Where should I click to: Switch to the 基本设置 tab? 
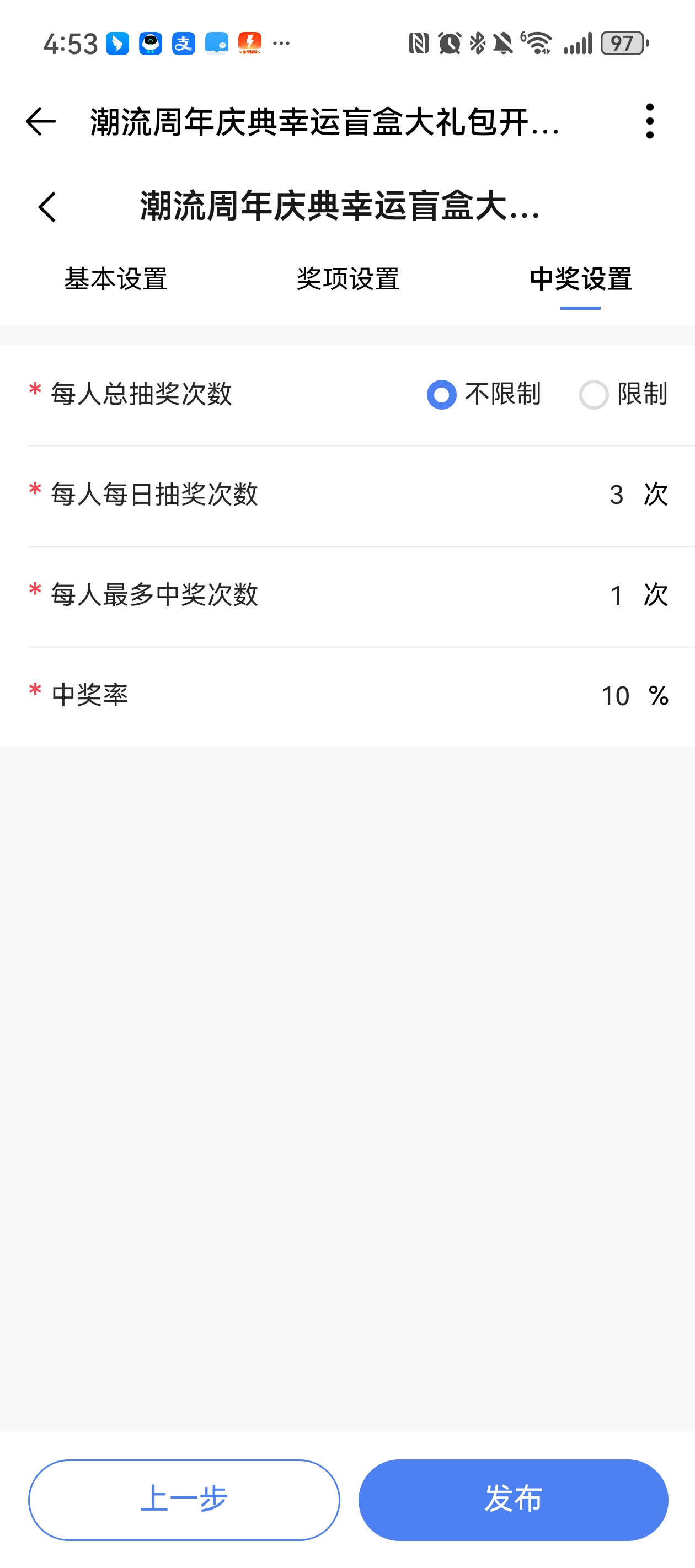[x=116, y=280]
